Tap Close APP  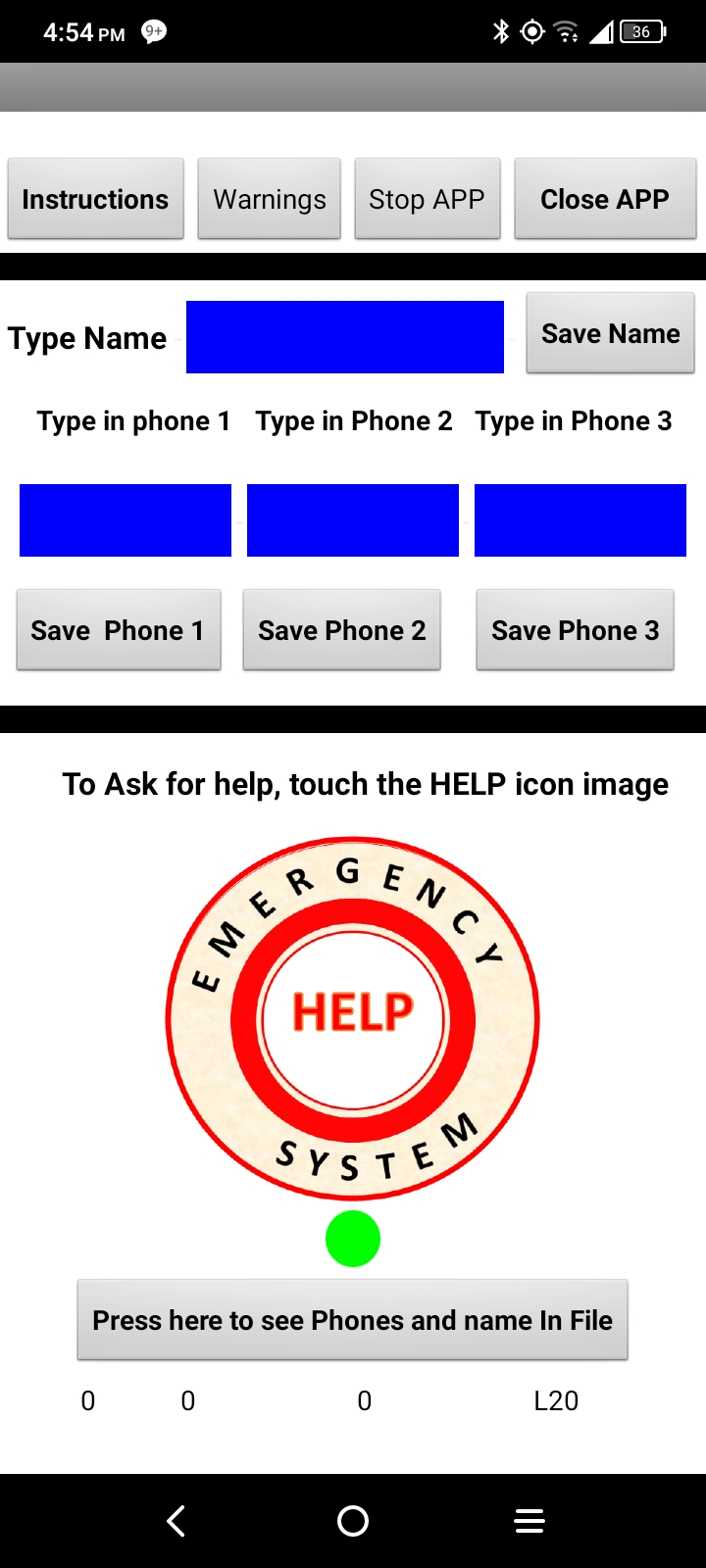point(605,199)
